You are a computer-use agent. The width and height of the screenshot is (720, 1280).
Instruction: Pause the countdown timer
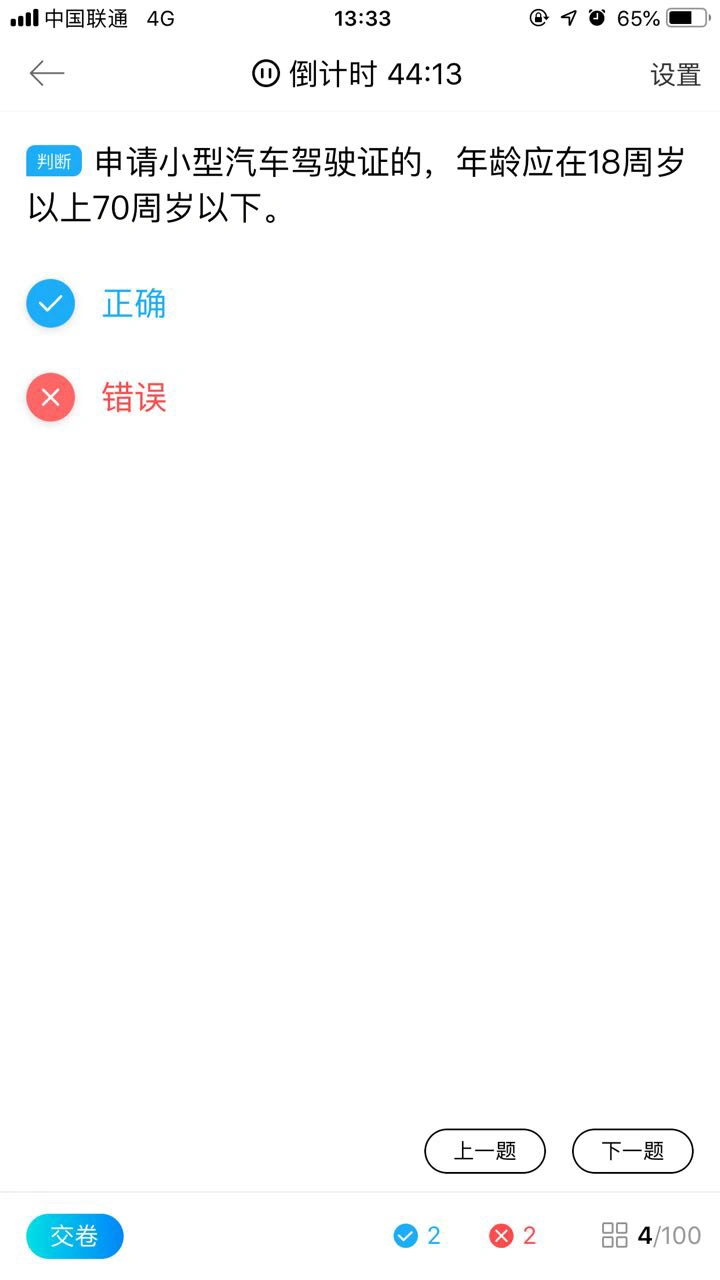pyautogui.click(x=266, y=74)
